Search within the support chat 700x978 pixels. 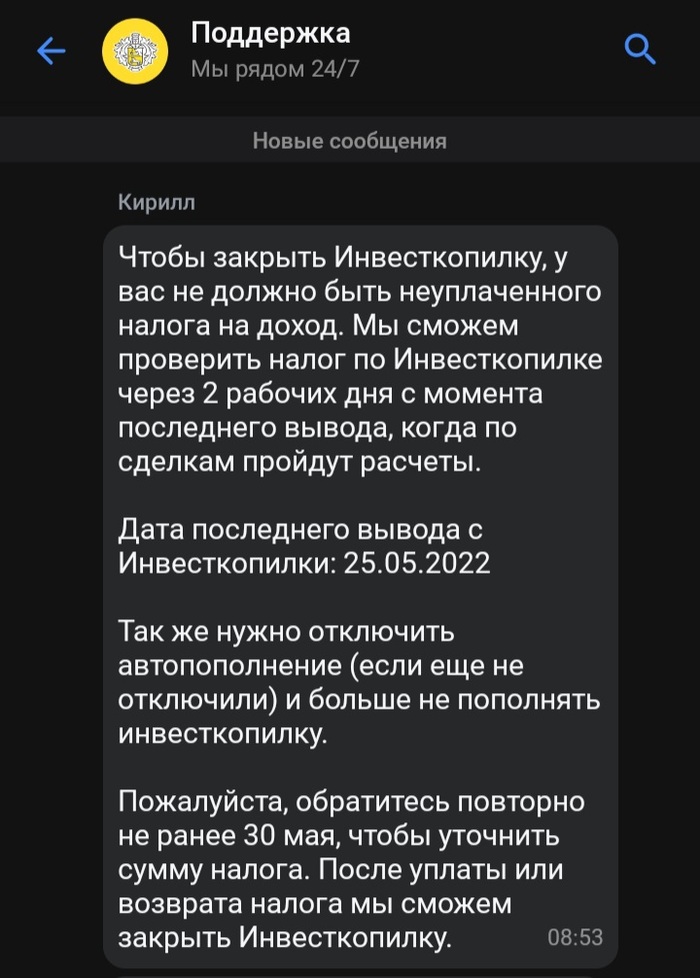pyautogui.click(x=639, y=49)
